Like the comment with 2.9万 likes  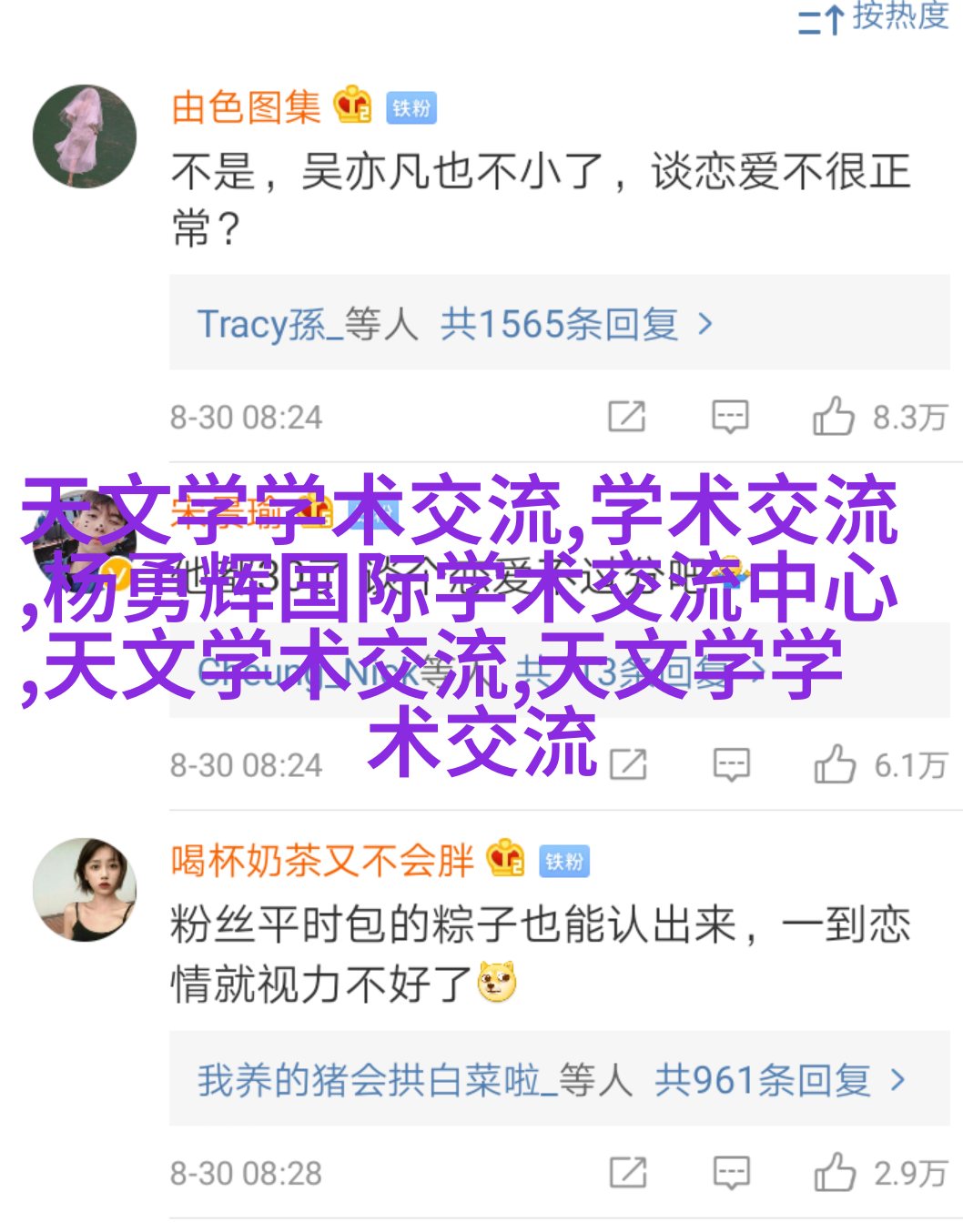coord(835,1173)
